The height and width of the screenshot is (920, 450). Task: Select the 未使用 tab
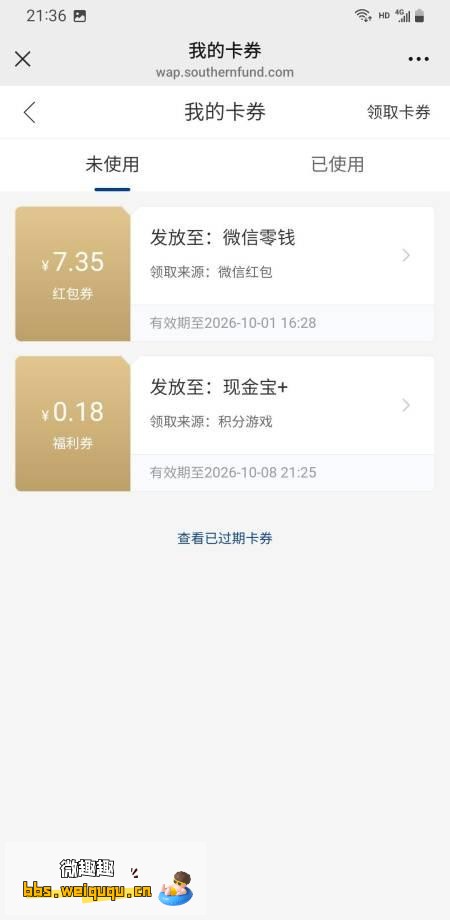[x=112, y=164]
